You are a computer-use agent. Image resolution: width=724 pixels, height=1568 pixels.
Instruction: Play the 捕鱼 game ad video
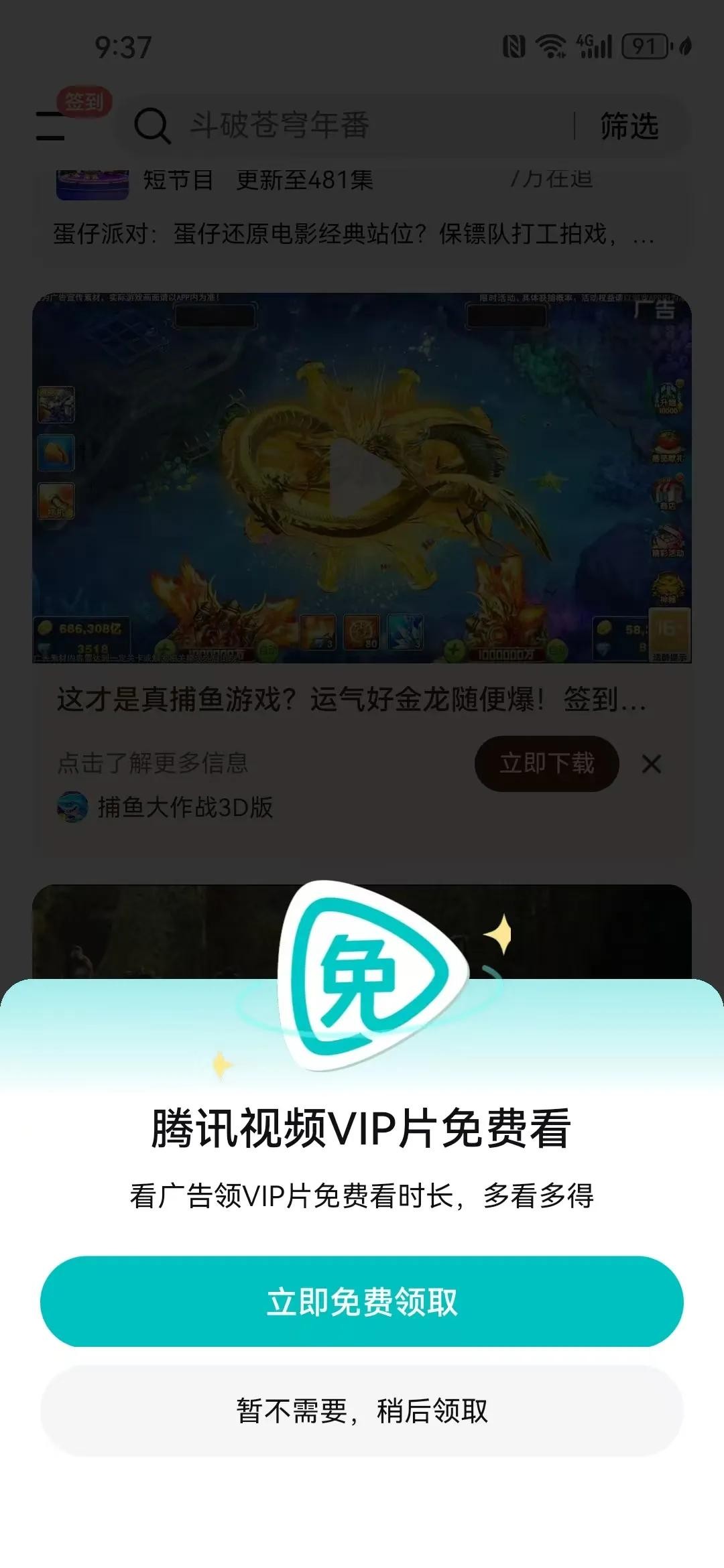pyautogui.click(x=362, y=477)
